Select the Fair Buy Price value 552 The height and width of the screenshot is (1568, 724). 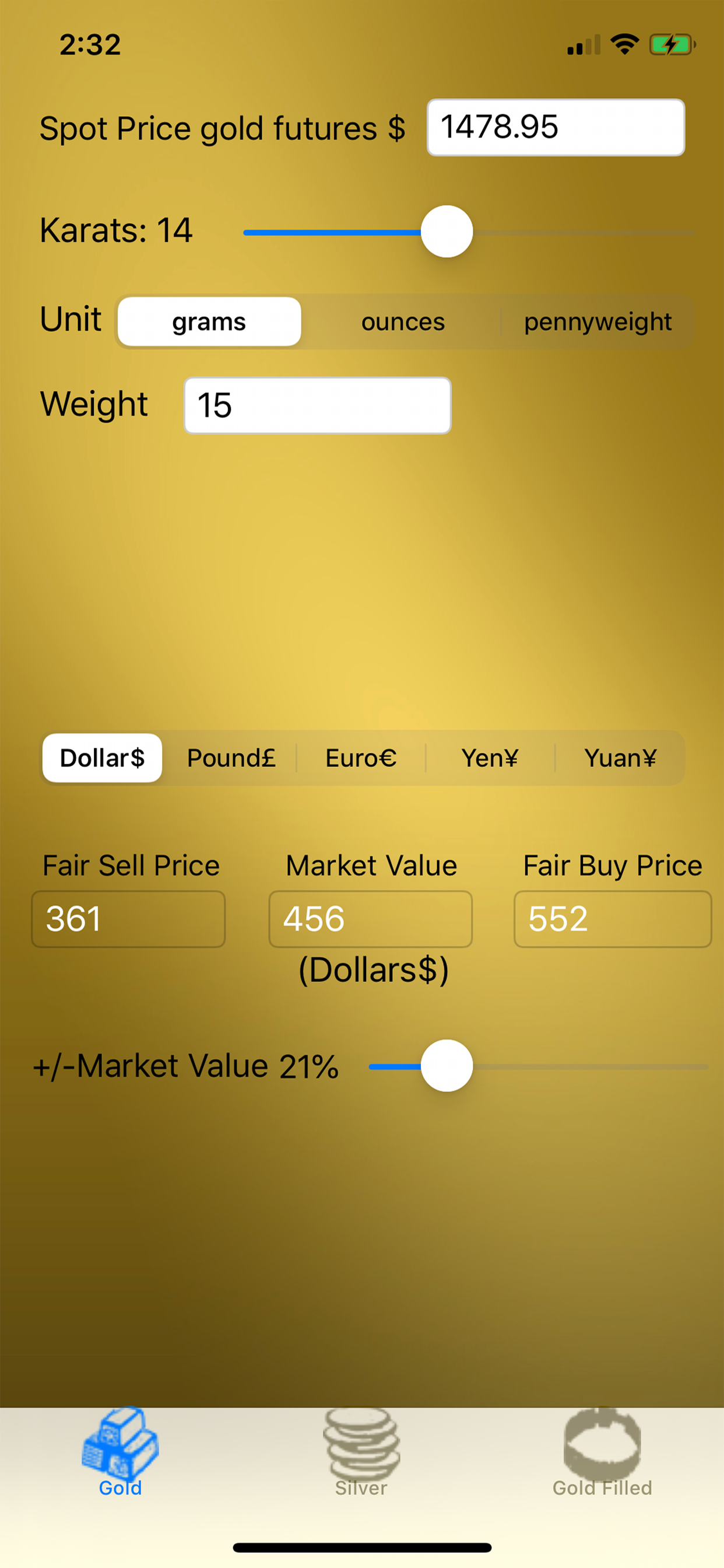[x=611, y=919]
